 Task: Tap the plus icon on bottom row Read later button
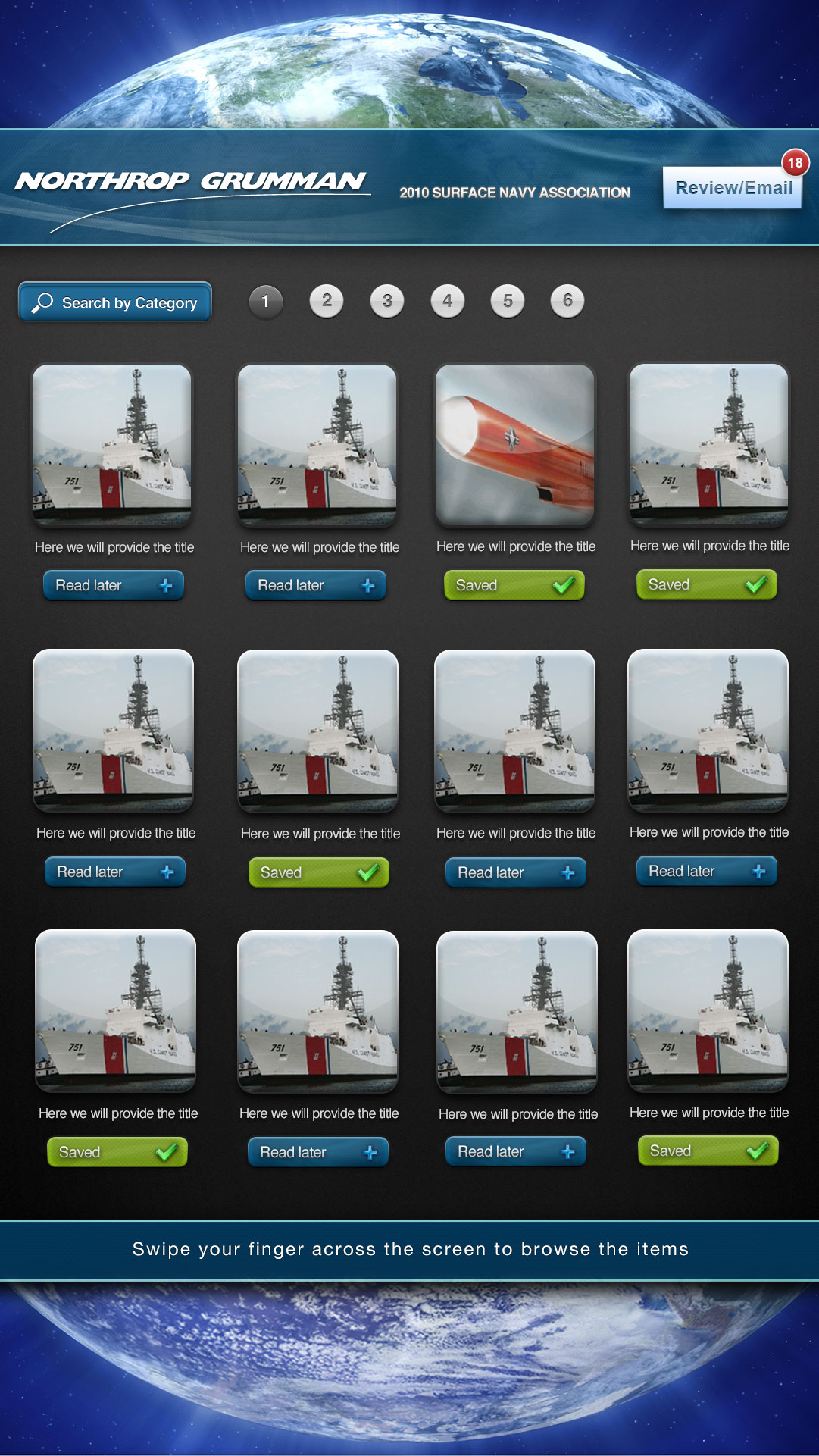369,1152
